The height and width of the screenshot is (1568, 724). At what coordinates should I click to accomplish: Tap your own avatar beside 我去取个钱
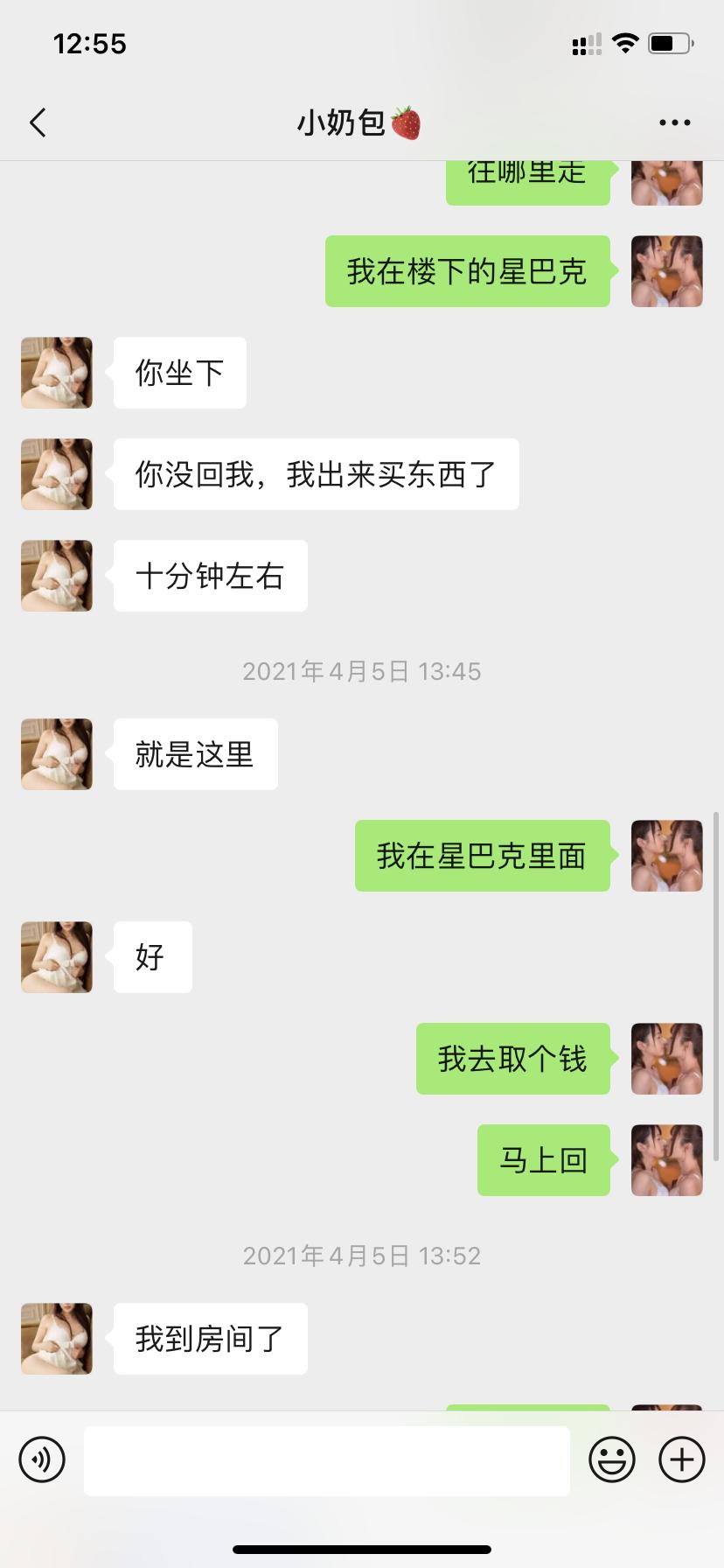pos(666,1059)
